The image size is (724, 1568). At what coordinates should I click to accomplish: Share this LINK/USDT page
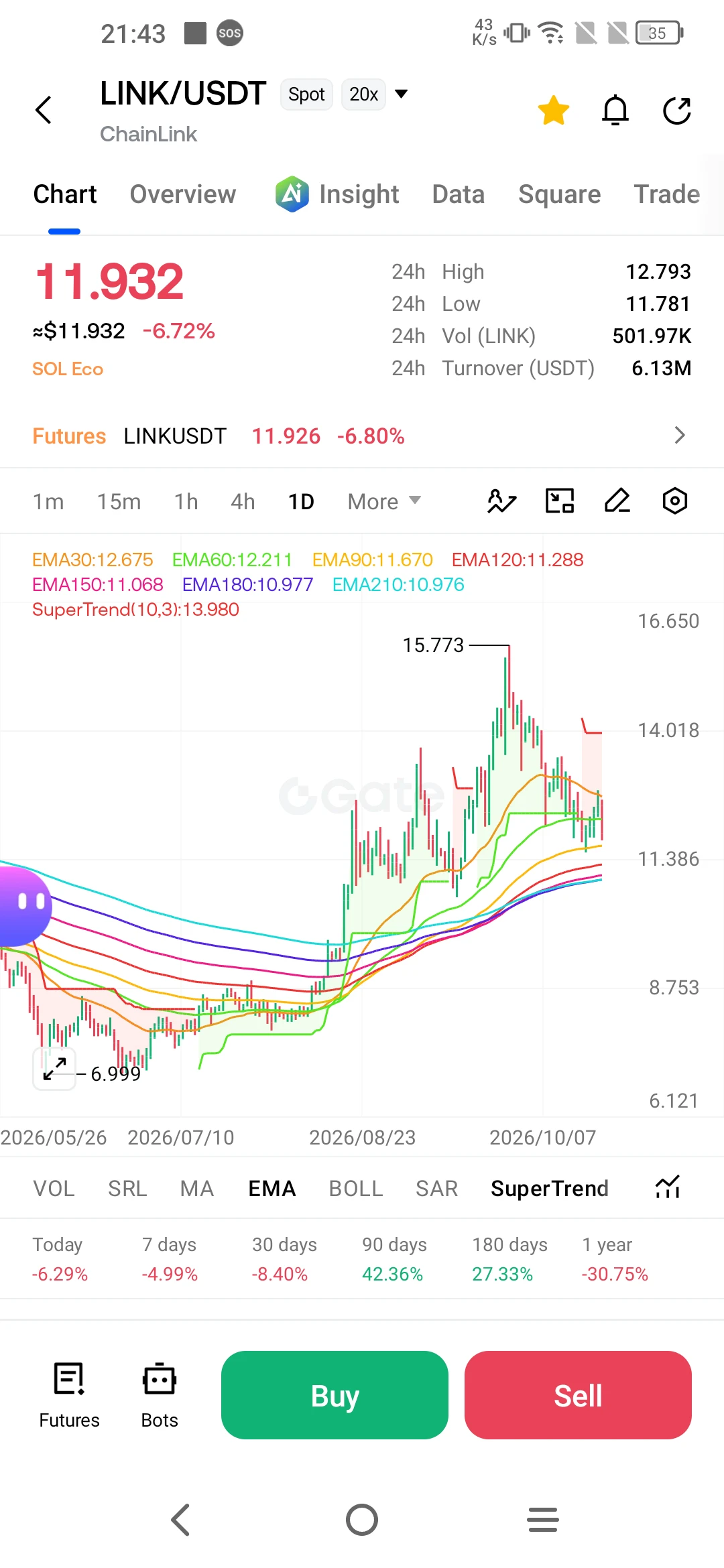tap(677, 111)
